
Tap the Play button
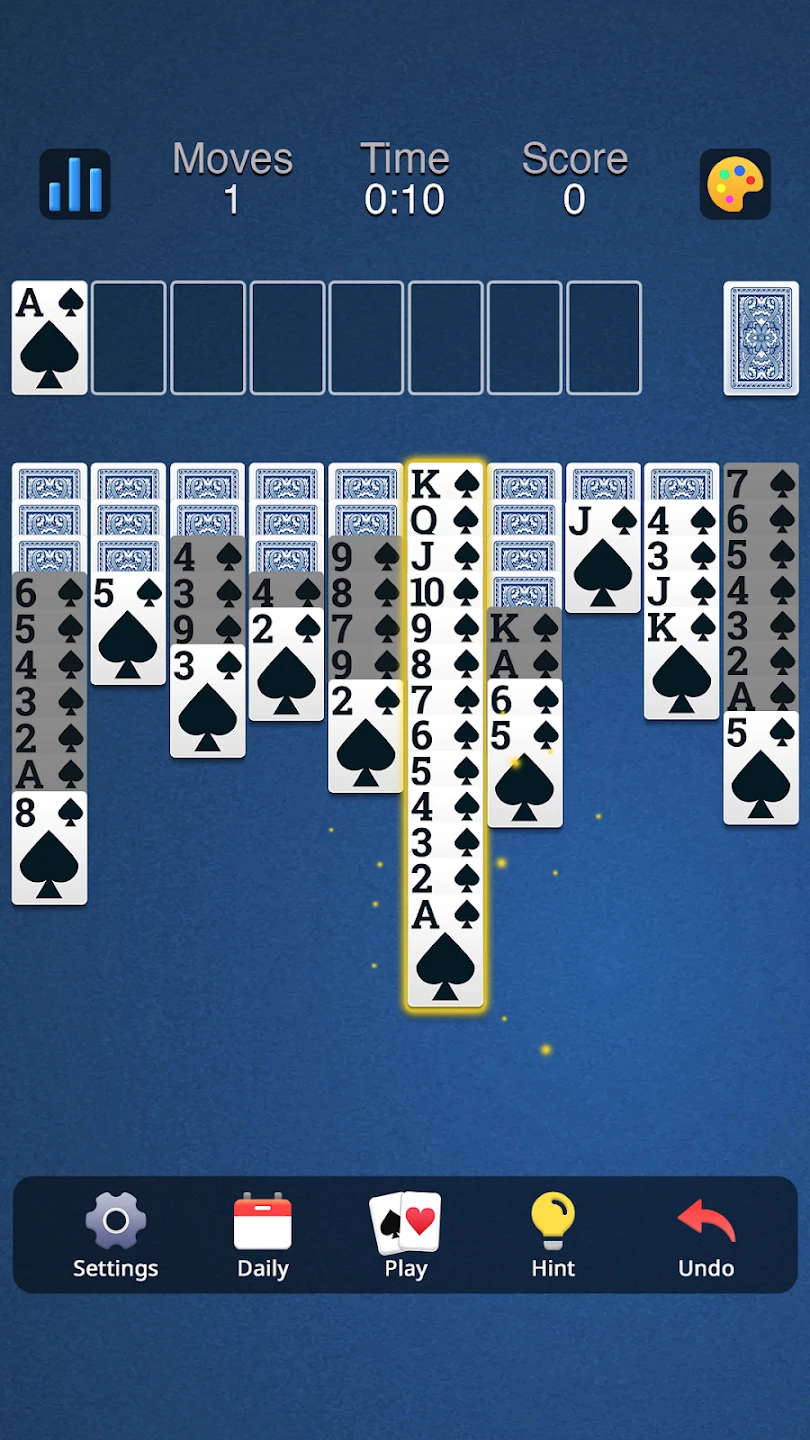click(405, 1235)
